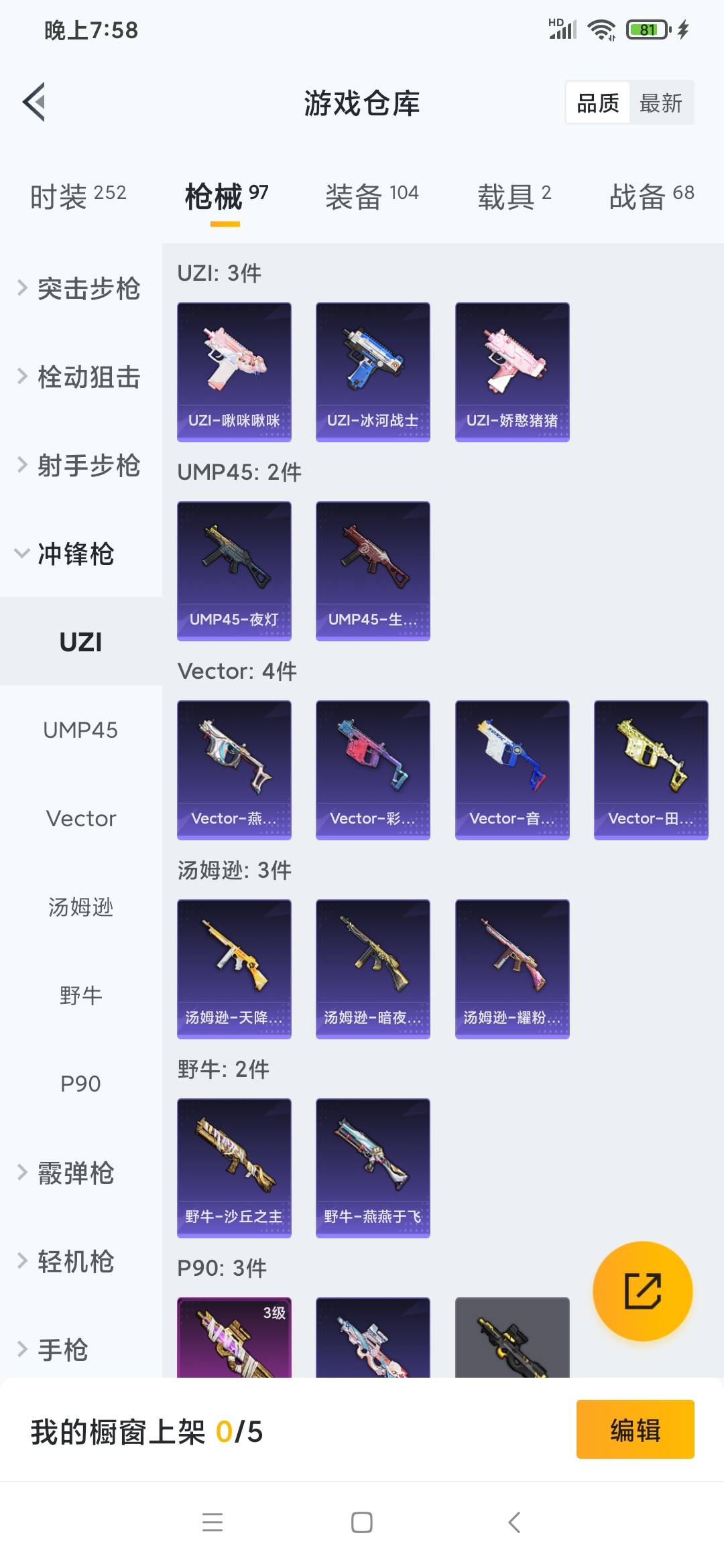Switch to the 装备 tab
The height and width of the screenshot is (1568, 724).
pos(372,196)
